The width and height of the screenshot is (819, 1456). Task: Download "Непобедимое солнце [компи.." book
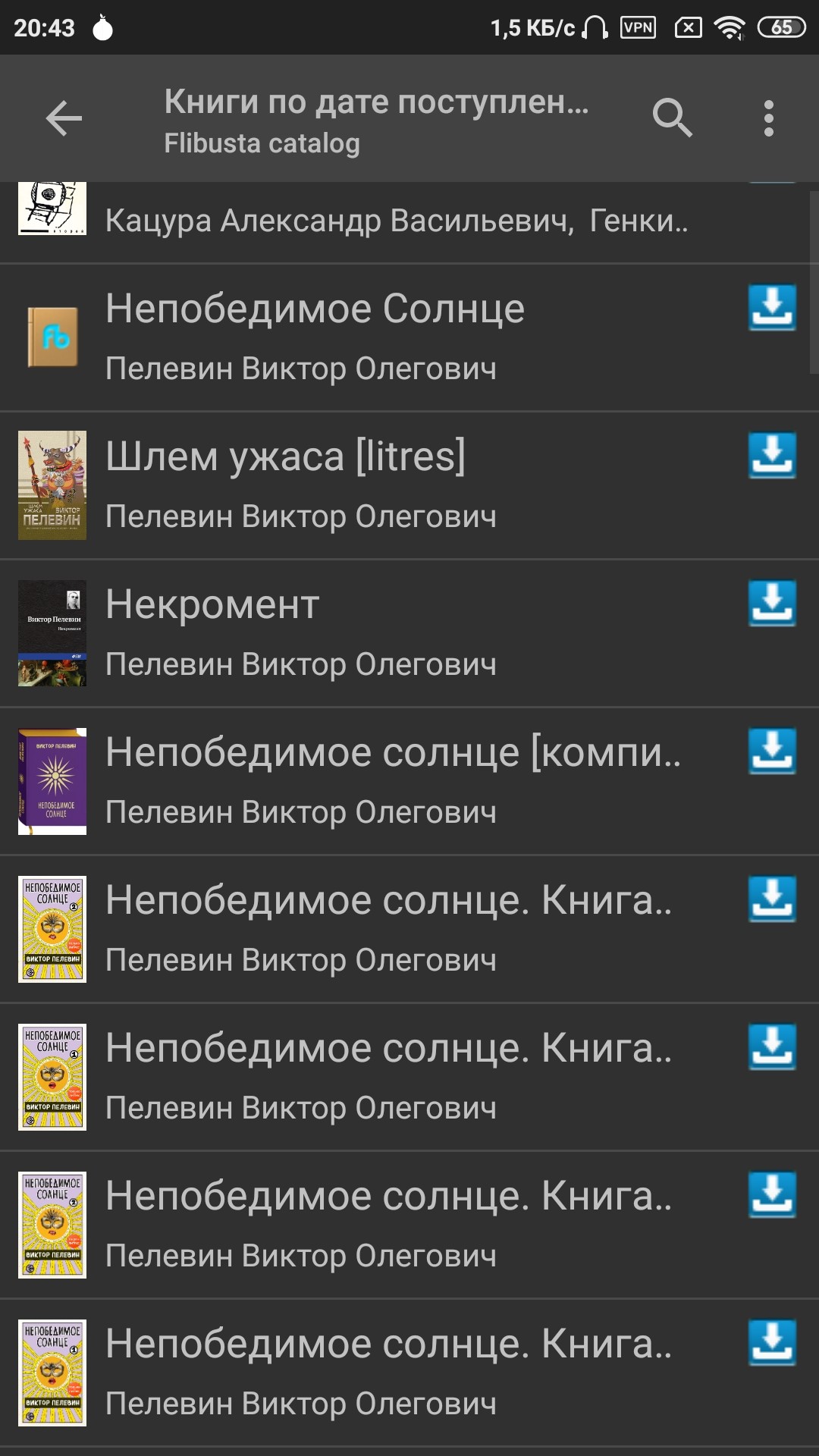(x=772, y=752)
